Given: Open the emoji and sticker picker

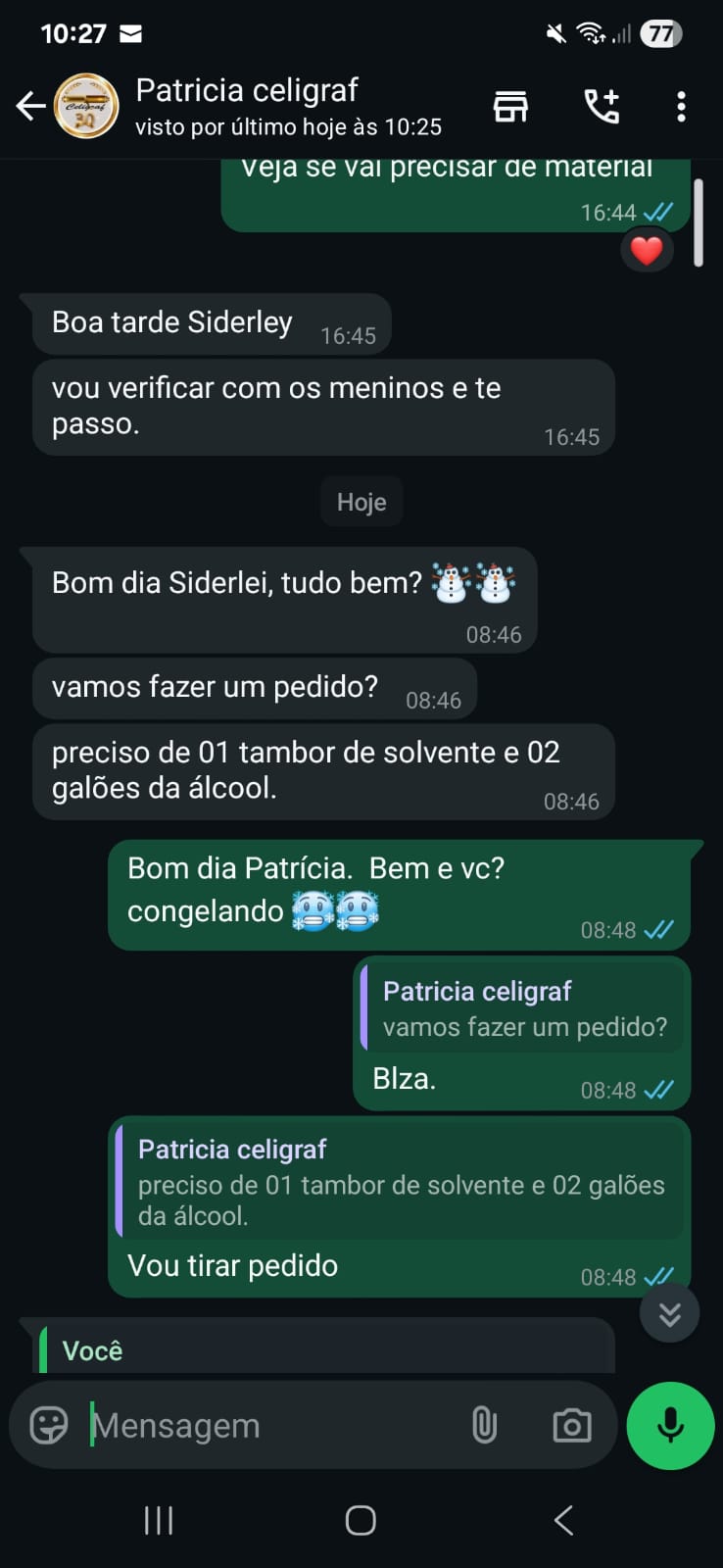Looking at the screenshot, I should (49, 1425).
